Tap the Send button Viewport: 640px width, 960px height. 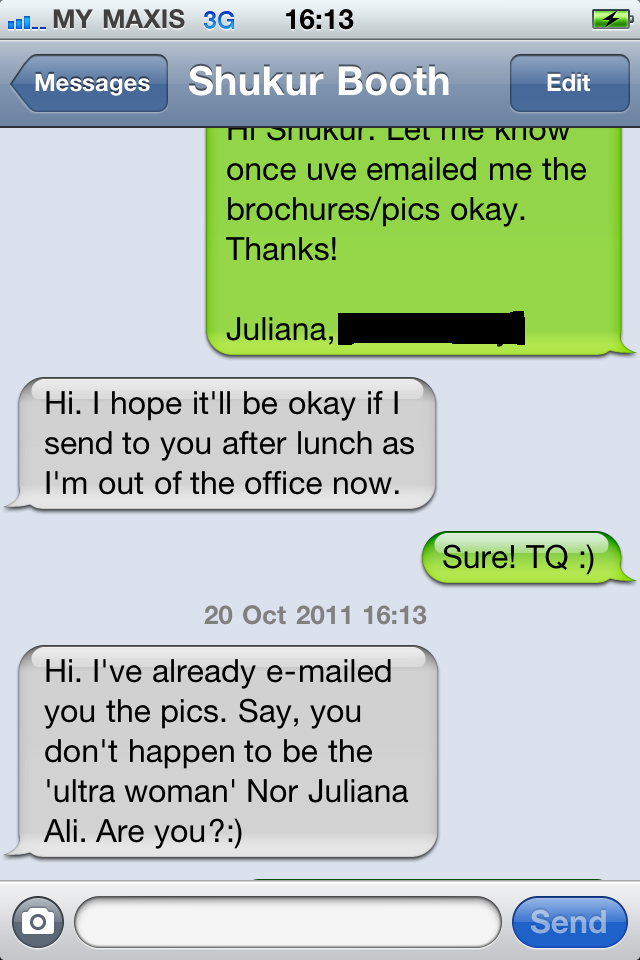pyautogui.click(x=568, y=921)
